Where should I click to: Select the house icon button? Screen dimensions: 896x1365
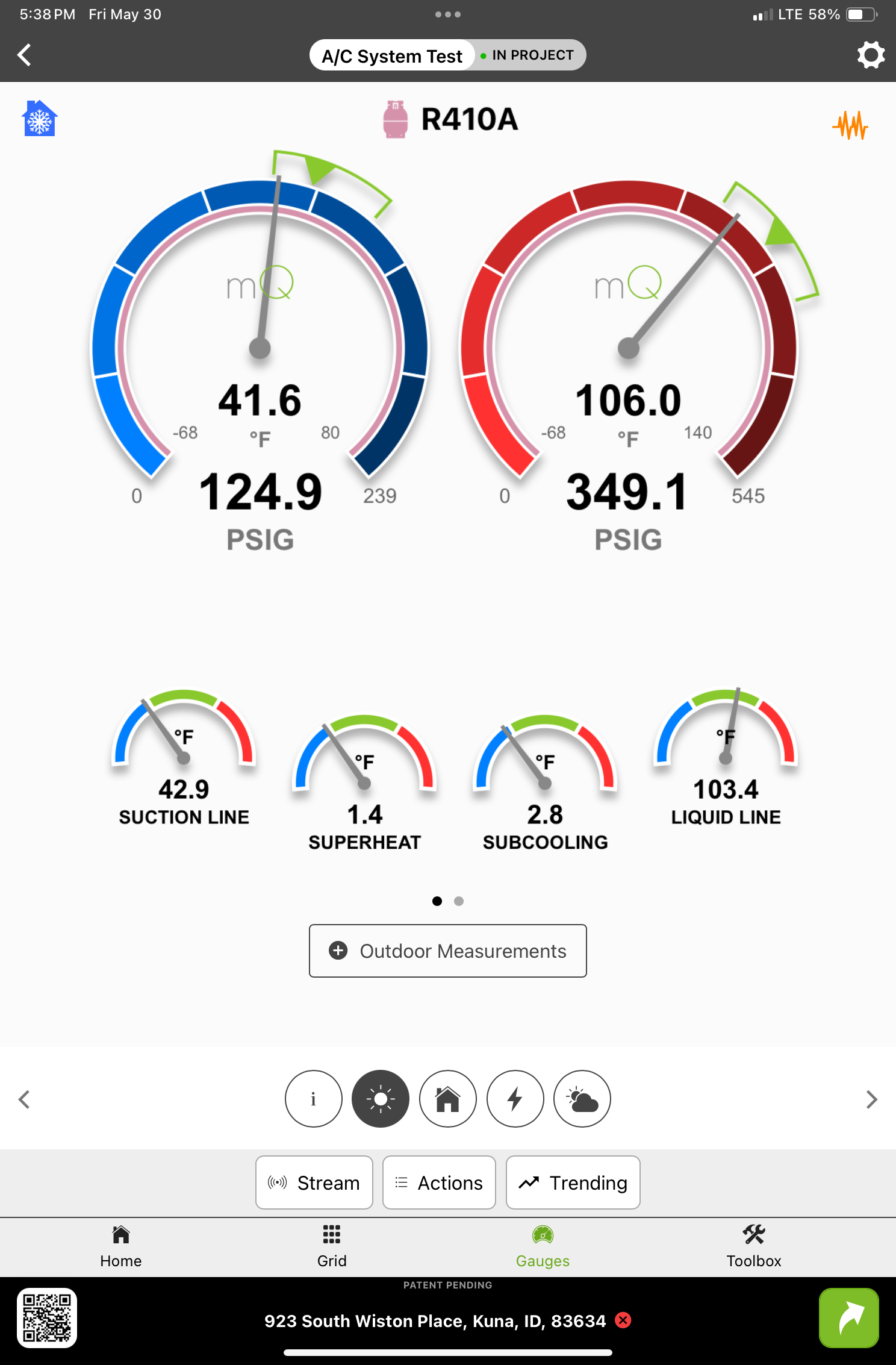pos(447,1099)
